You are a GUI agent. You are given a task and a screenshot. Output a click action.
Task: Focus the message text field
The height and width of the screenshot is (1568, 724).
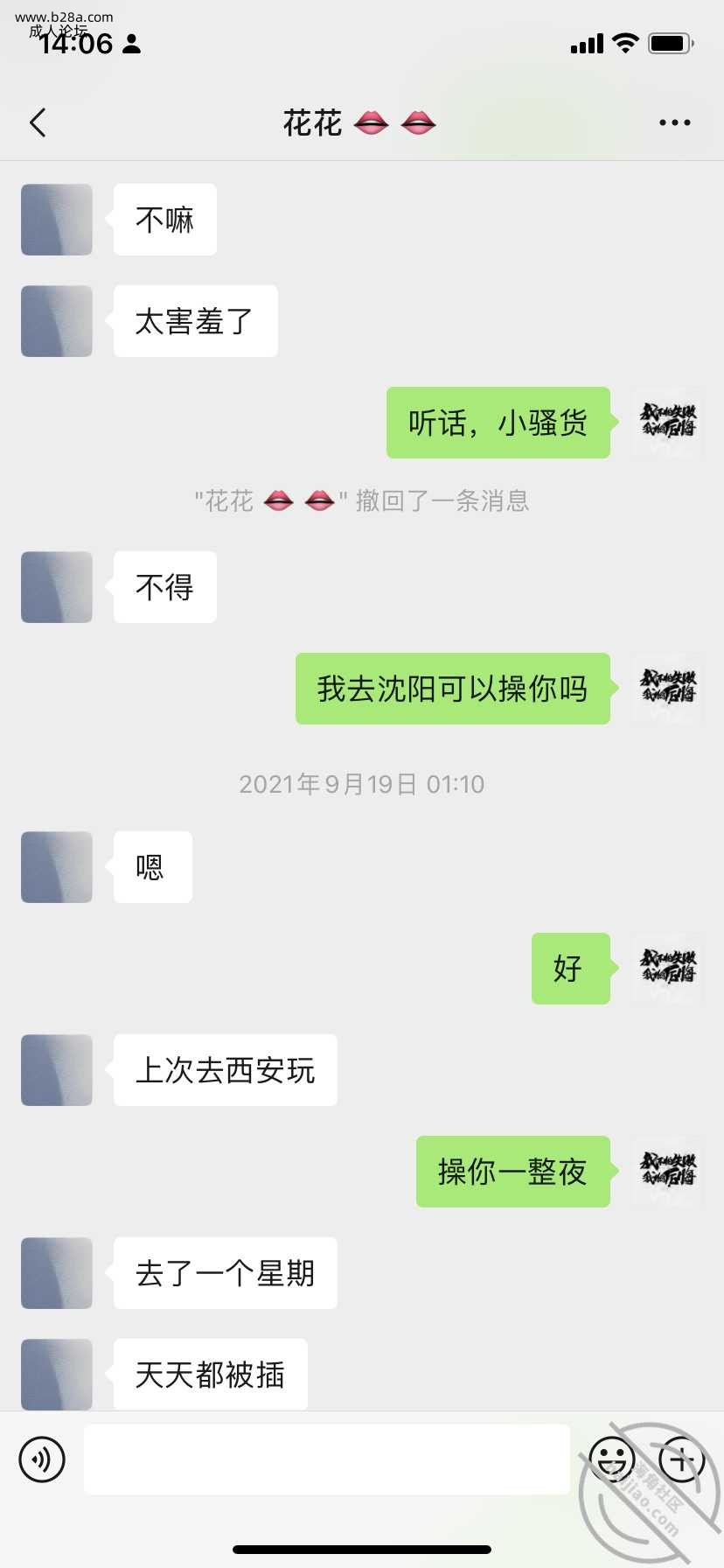click(x=326, y=1459)
